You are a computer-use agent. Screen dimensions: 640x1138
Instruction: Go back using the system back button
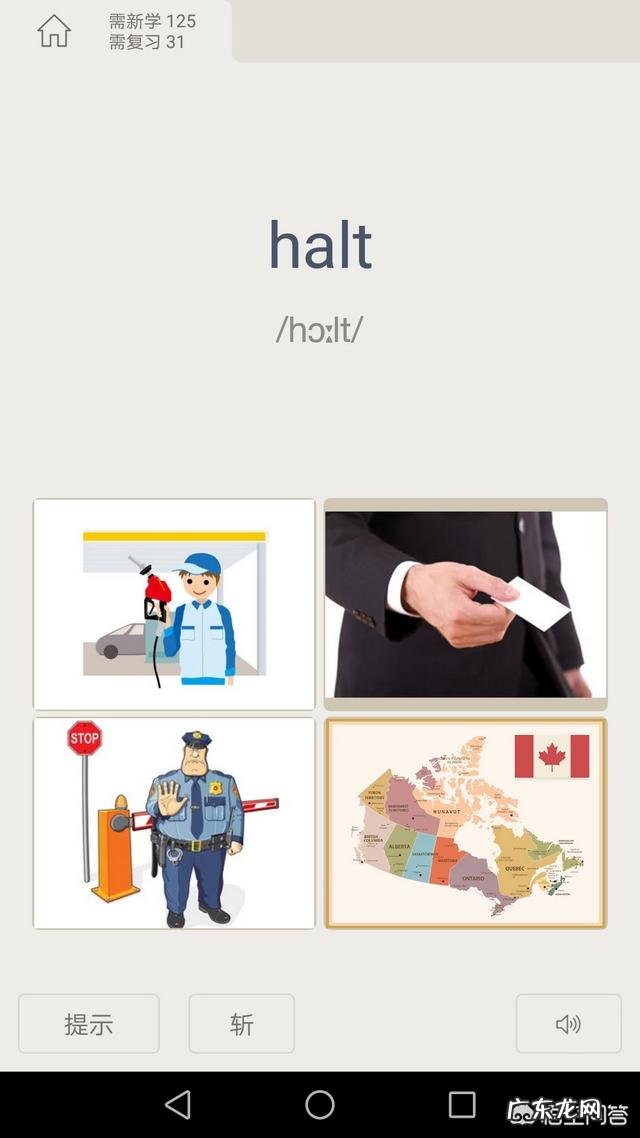(178, 1104)
